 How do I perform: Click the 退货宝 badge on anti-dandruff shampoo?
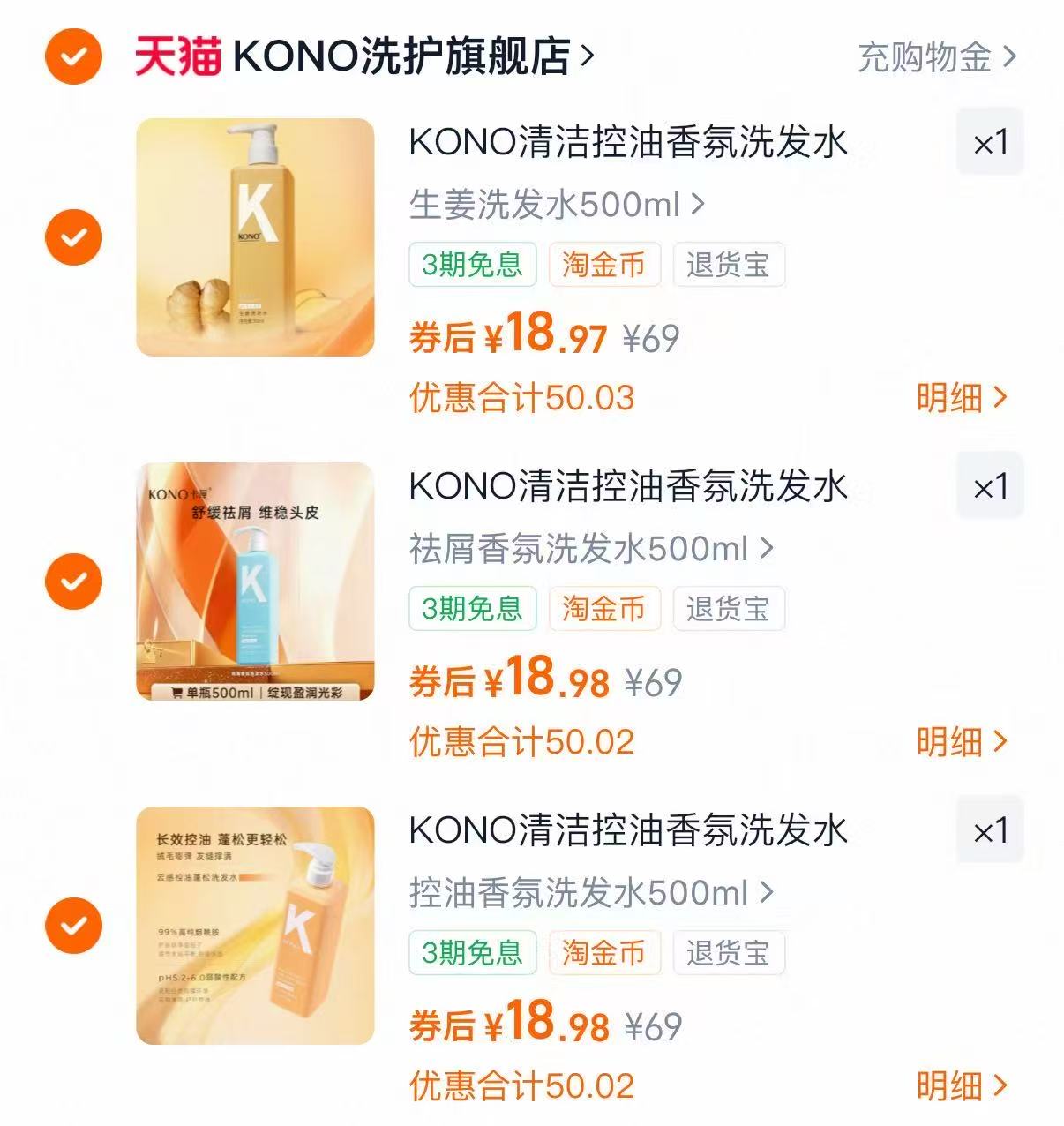728,609
